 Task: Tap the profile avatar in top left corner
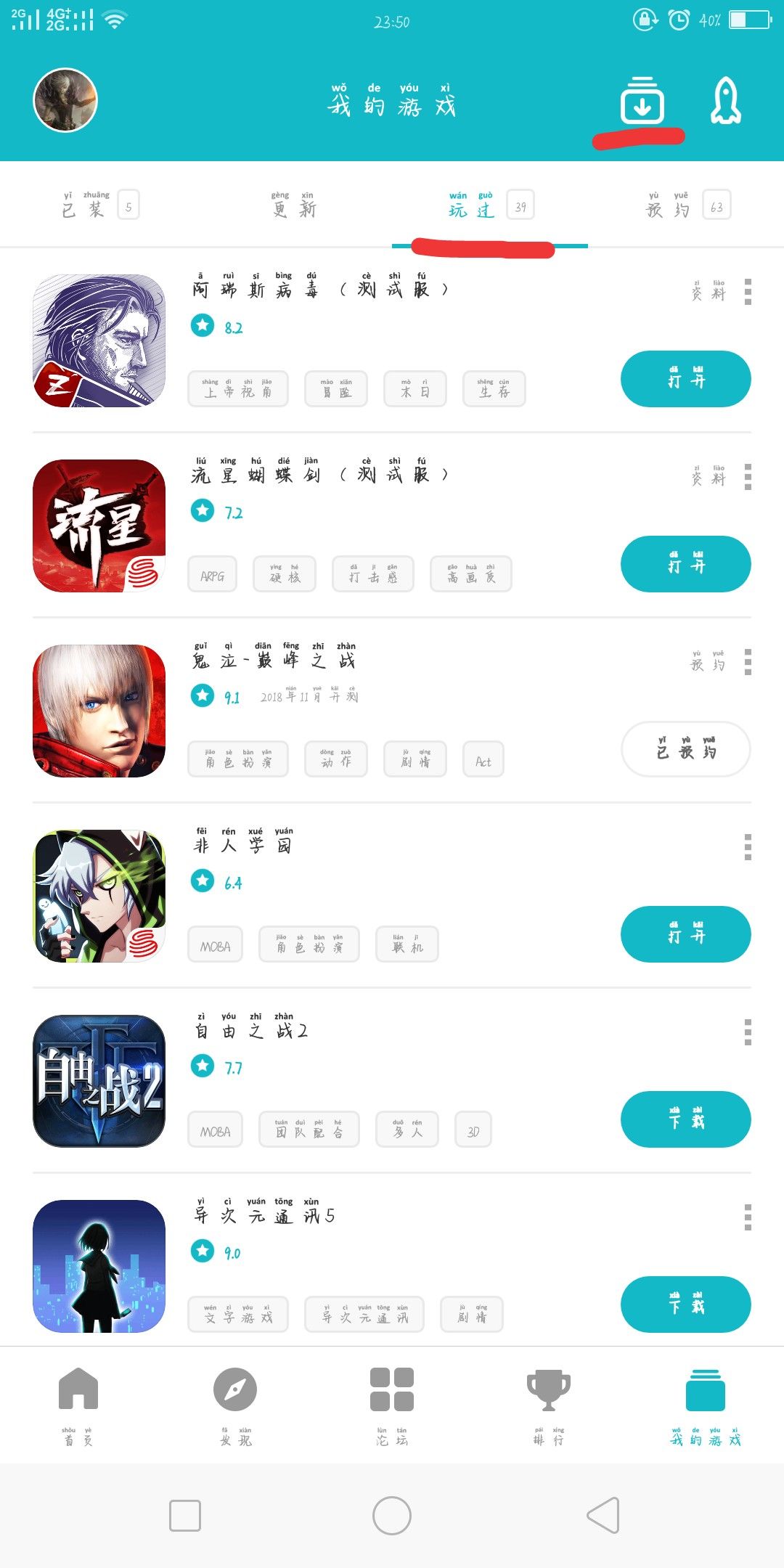[65, 99]
